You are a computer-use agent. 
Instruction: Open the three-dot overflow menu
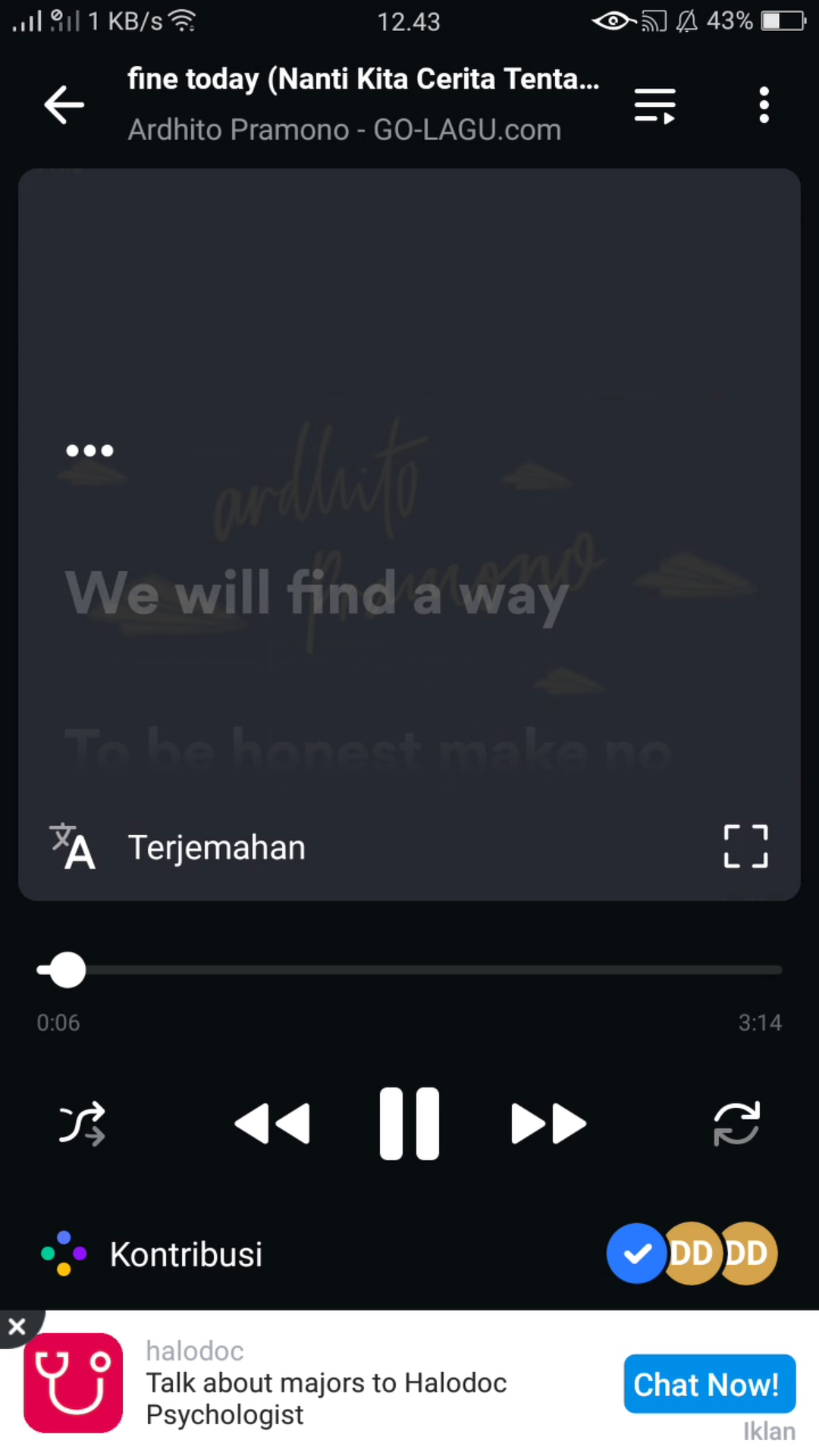click(x=764, y=105)
